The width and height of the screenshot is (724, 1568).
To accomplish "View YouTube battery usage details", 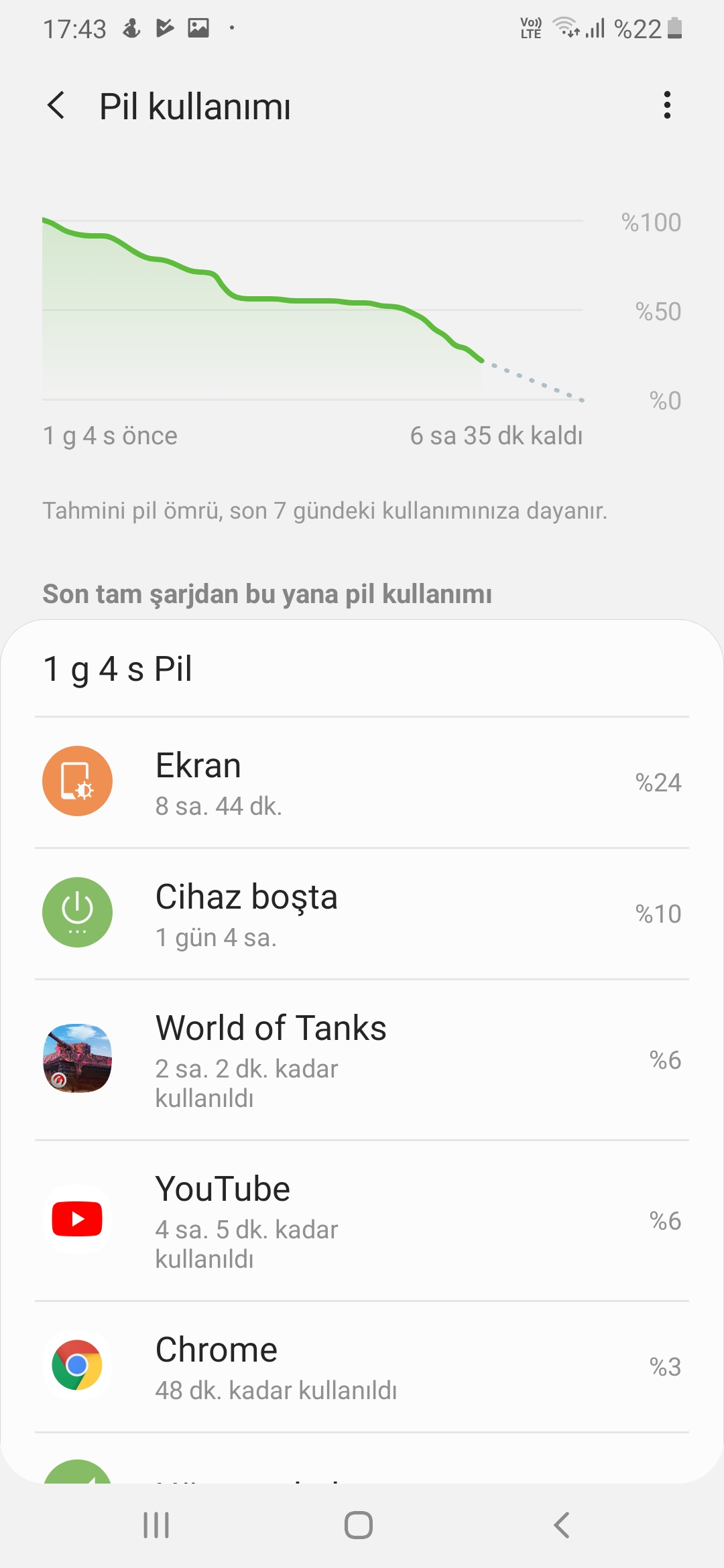I will pyautogui.click(x=362, y=1220).
